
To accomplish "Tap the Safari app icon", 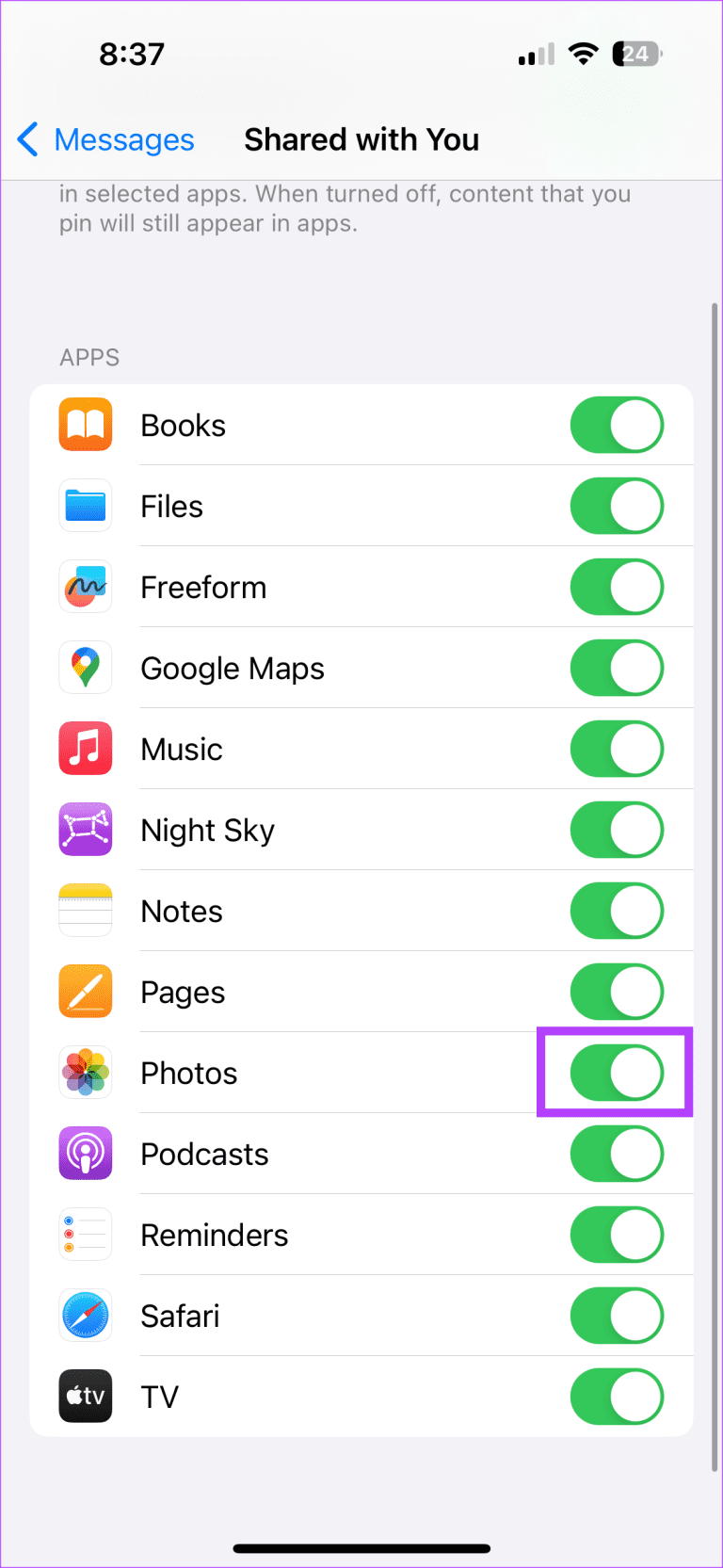I will point(85,1315).
